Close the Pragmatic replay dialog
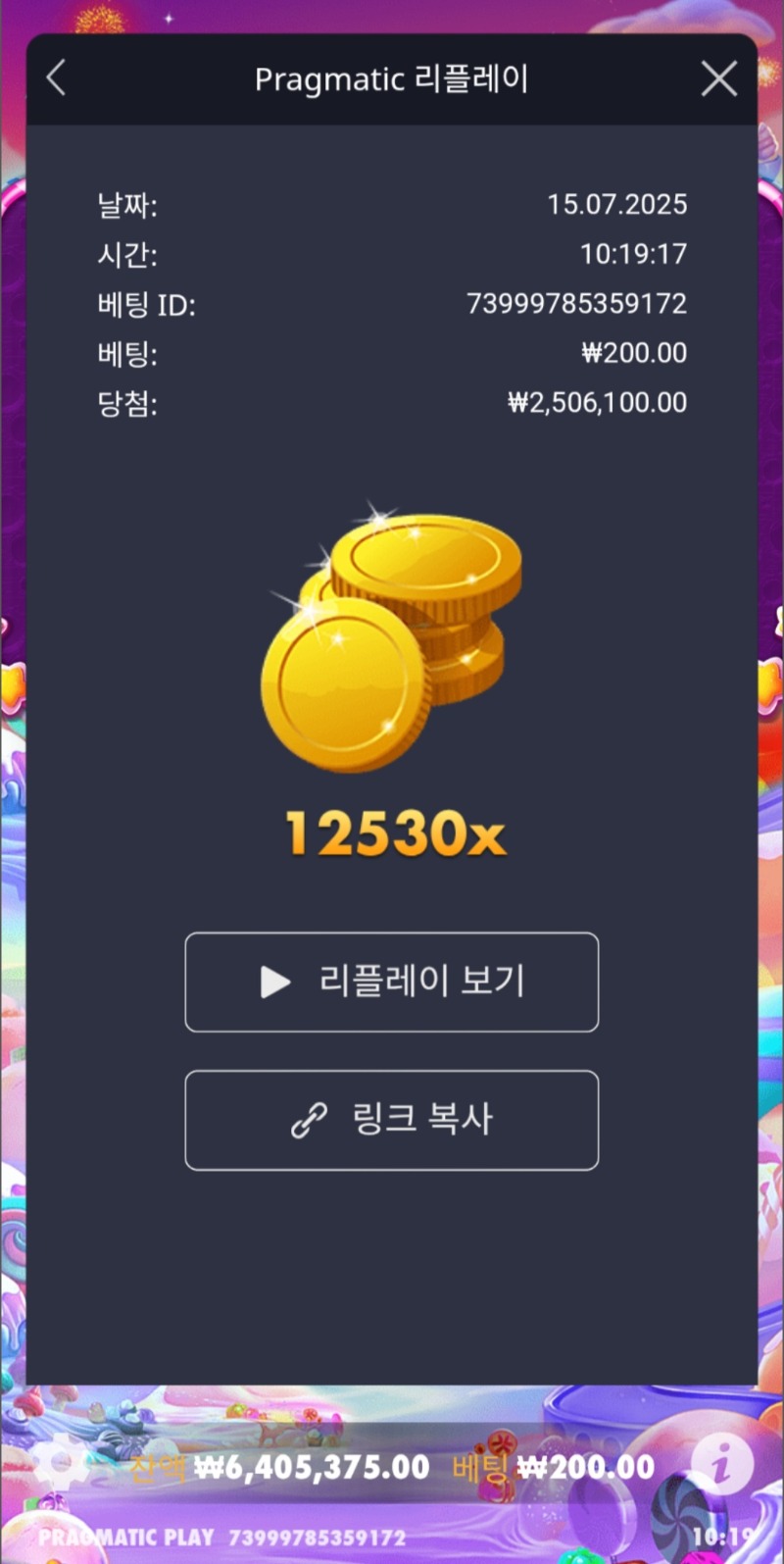The image size is (784, 1564). coord(719,78)
